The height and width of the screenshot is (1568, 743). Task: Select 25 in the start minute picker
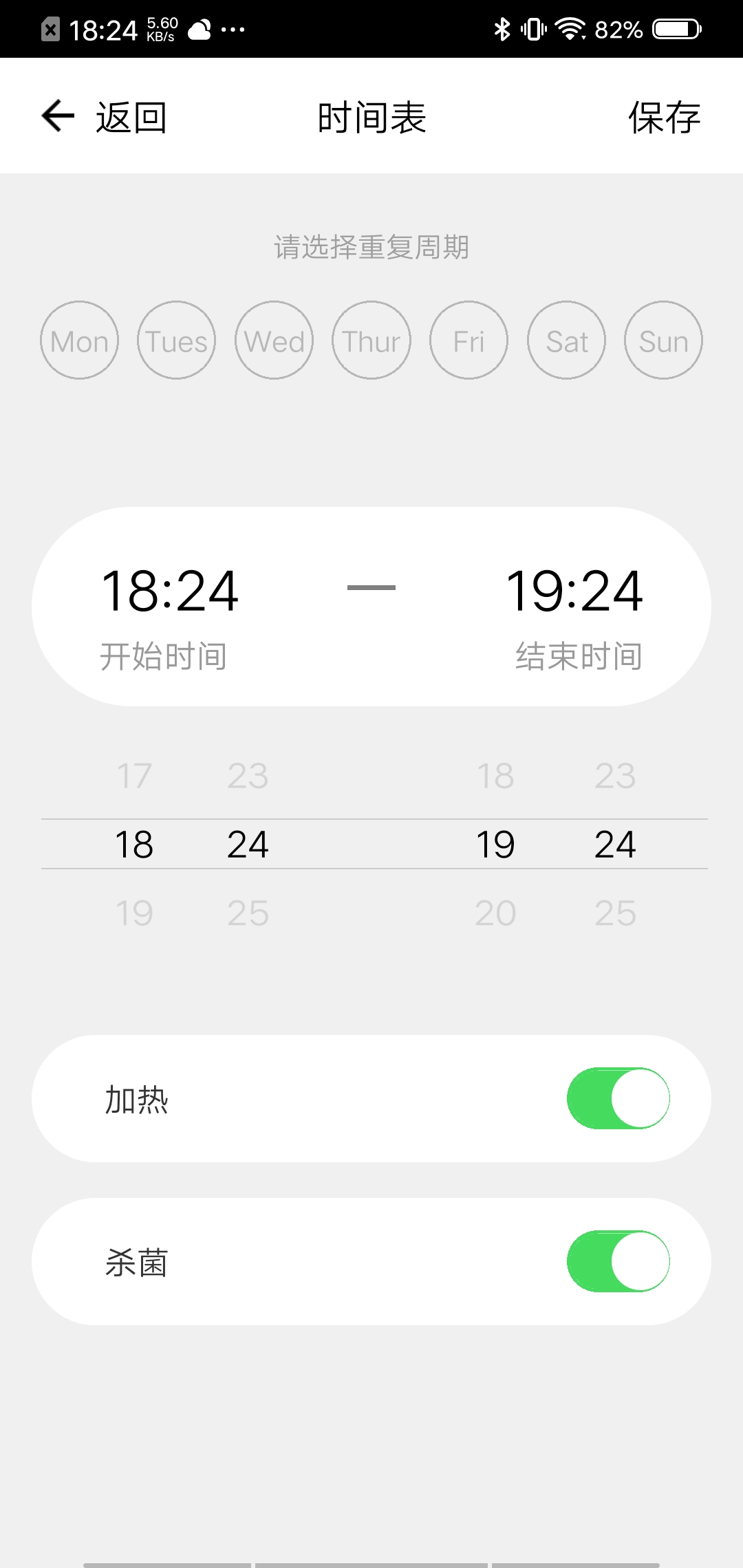coord(248,913)
